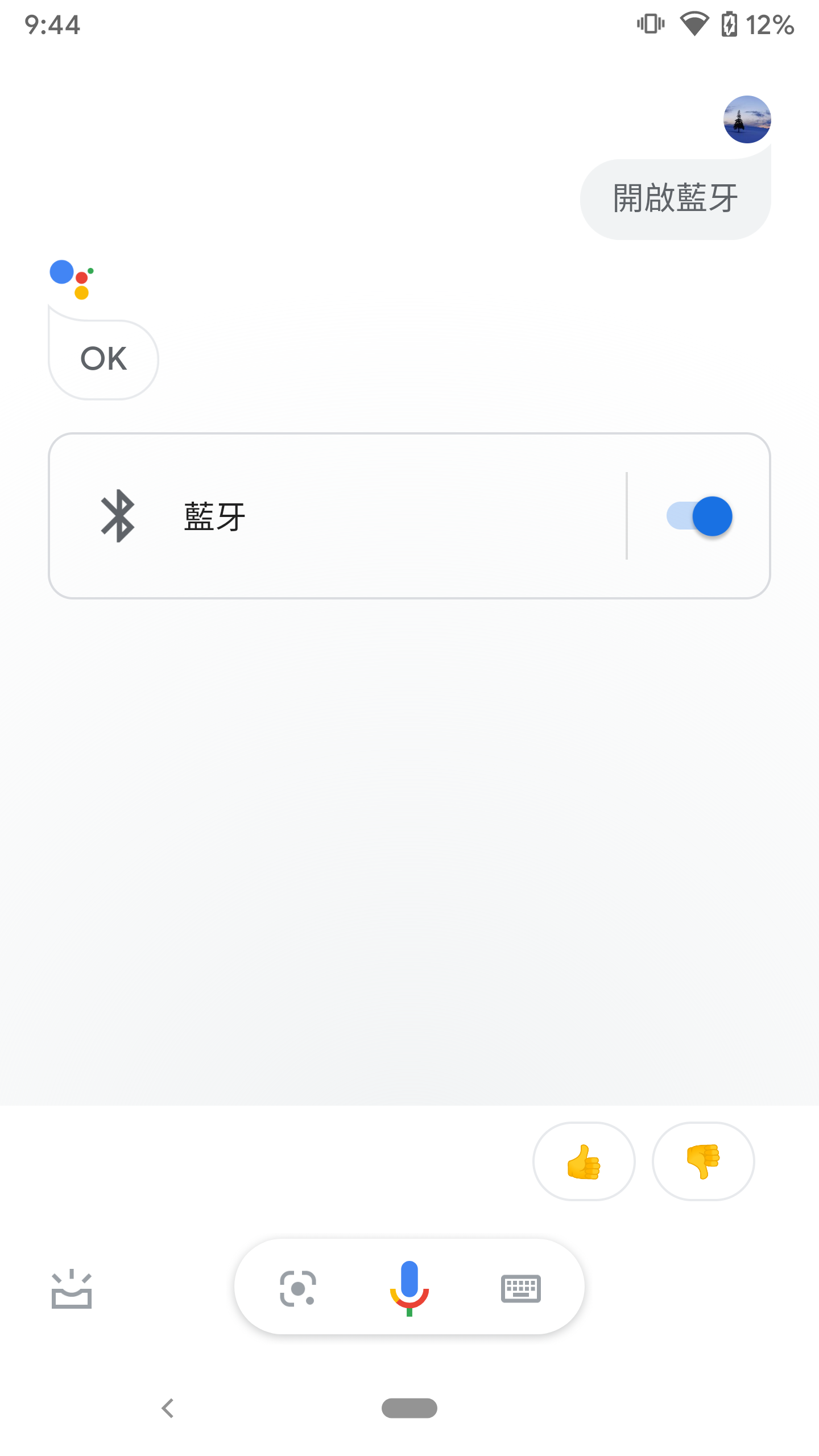
Task: Open Google Lens camera search
Action: click(297, 1288)
